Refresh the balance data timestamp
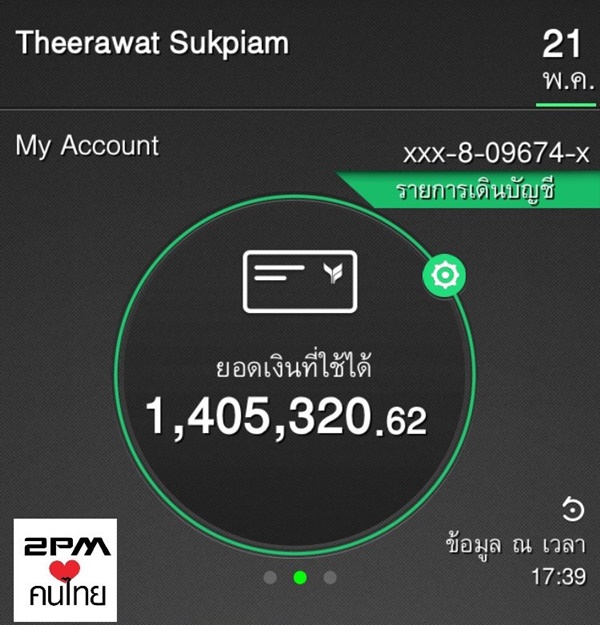The image size is (600, 625). click(x=573, y=511)
